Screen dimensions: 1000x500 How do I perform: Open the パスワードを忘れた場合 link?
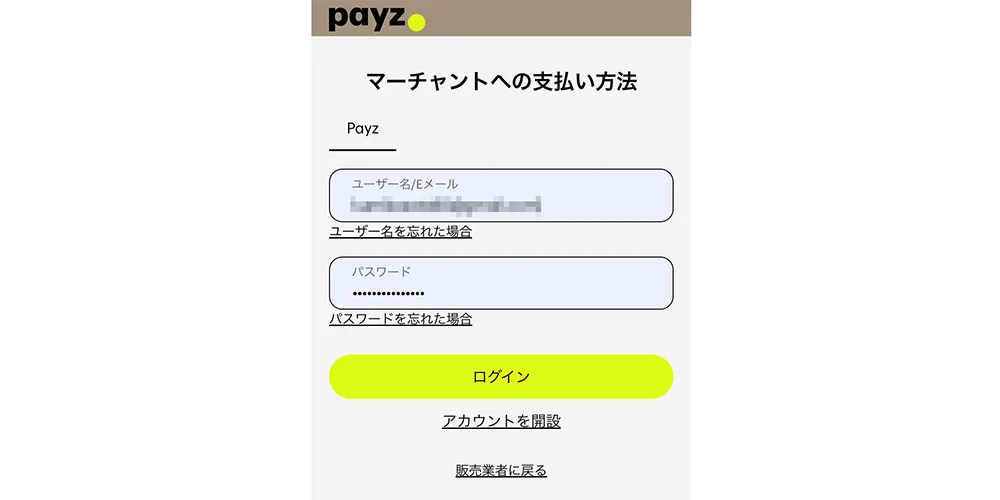pyautogui.click(x=400, y=320)
